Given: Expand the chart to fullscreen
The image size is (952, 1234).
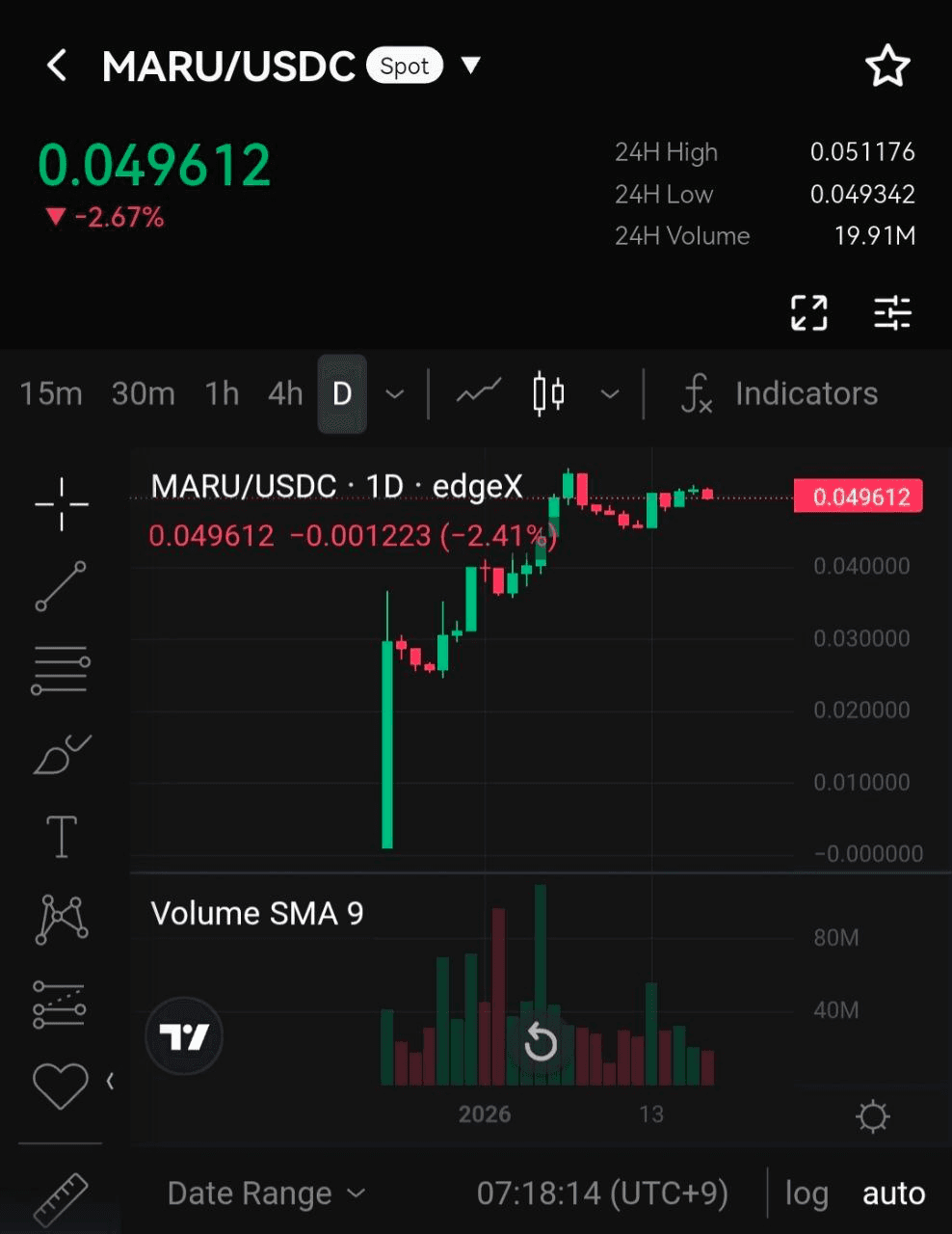Looking at the screenshot, I should (x=808, y=312).
